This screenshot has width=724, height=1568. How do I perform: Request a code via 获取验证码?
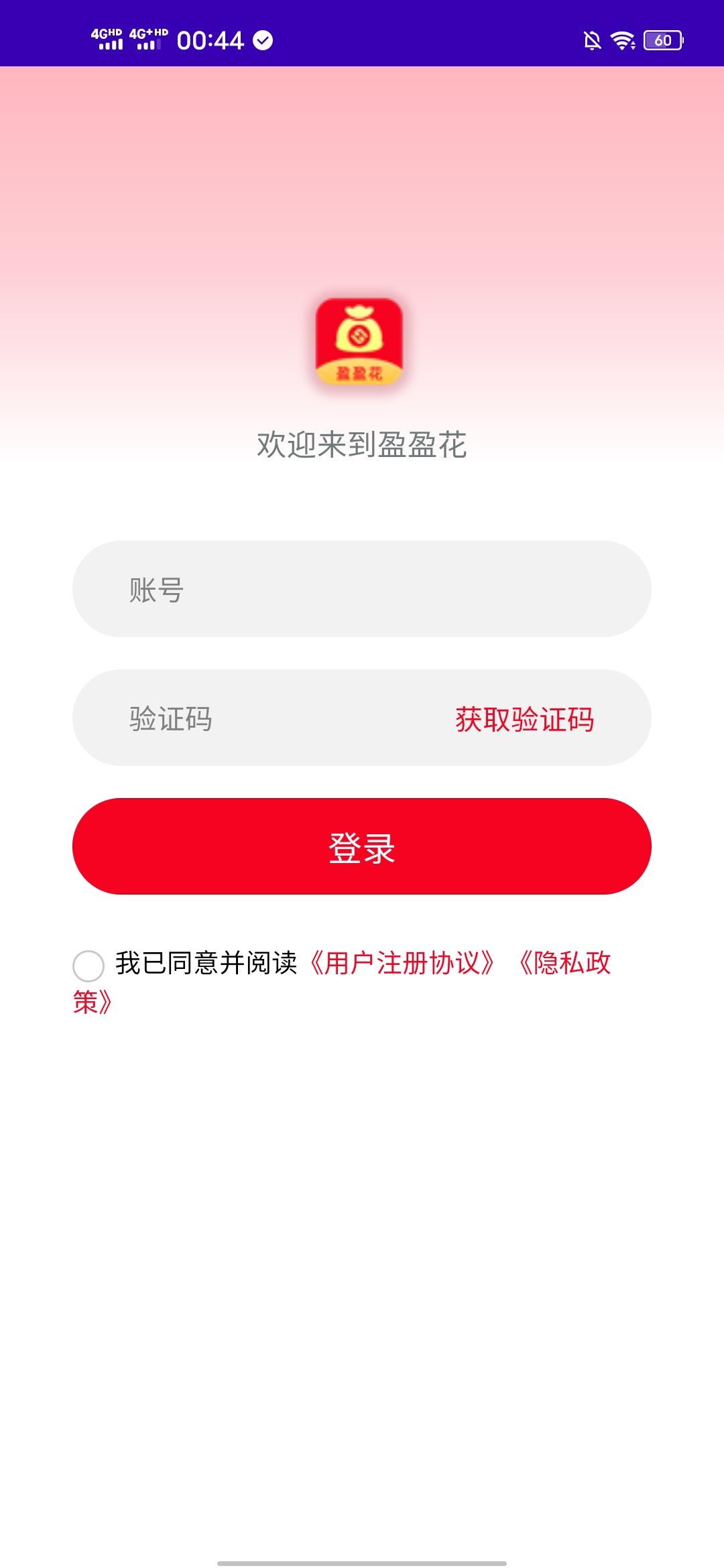[x=524, y=719]
